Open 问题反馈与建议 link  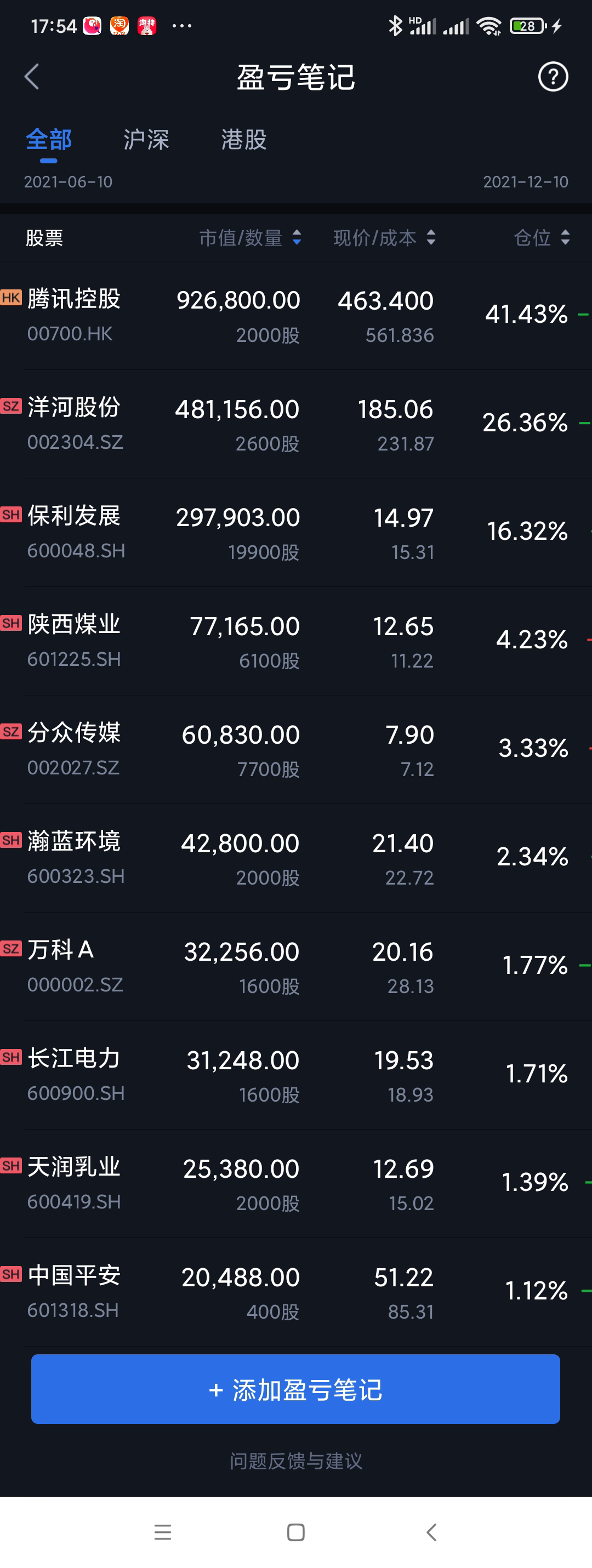[296, 1461]
